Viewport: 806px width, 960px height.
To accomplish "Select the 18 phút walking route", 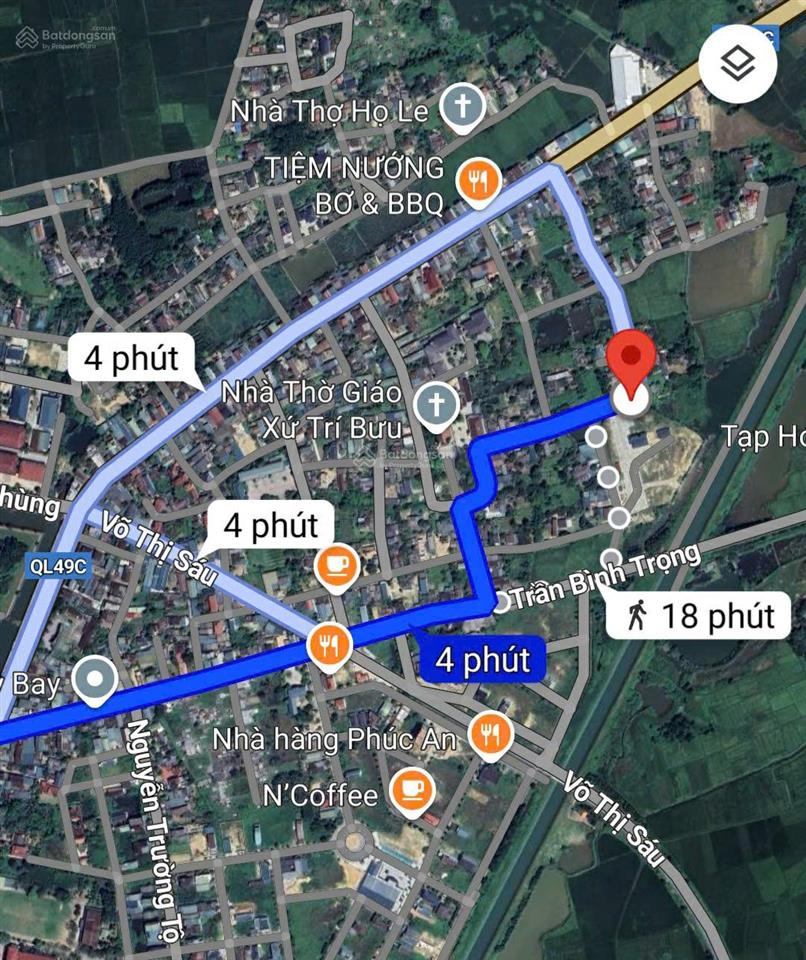I will click(700, 614).
